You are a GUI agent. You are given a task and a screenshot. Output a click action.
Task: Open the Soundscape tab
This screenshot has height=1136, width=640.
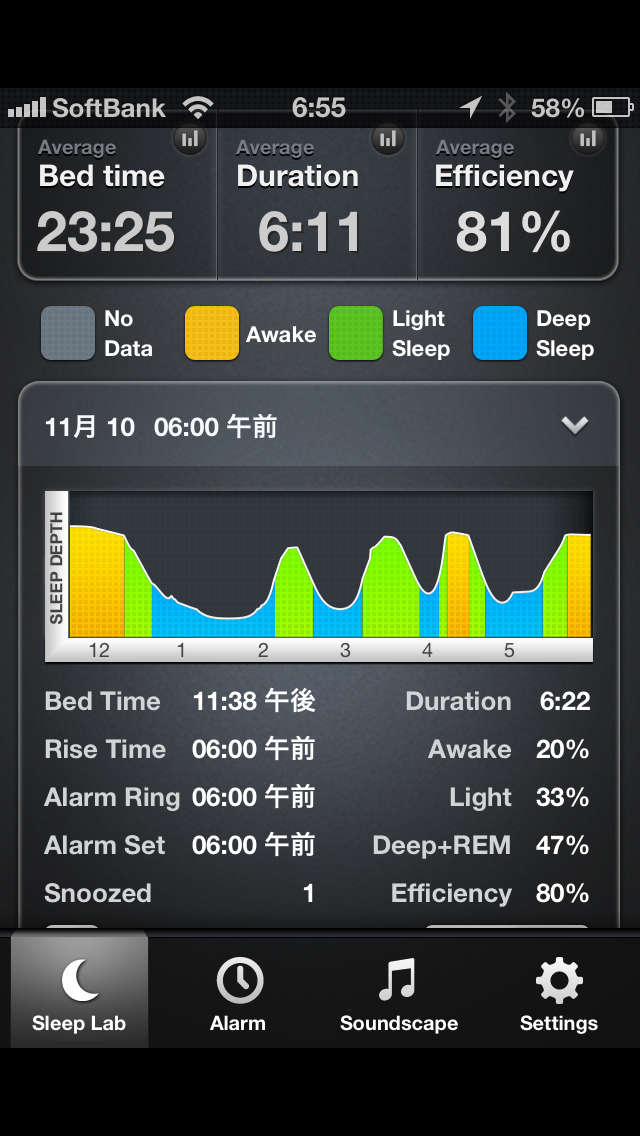click(398, 992)
